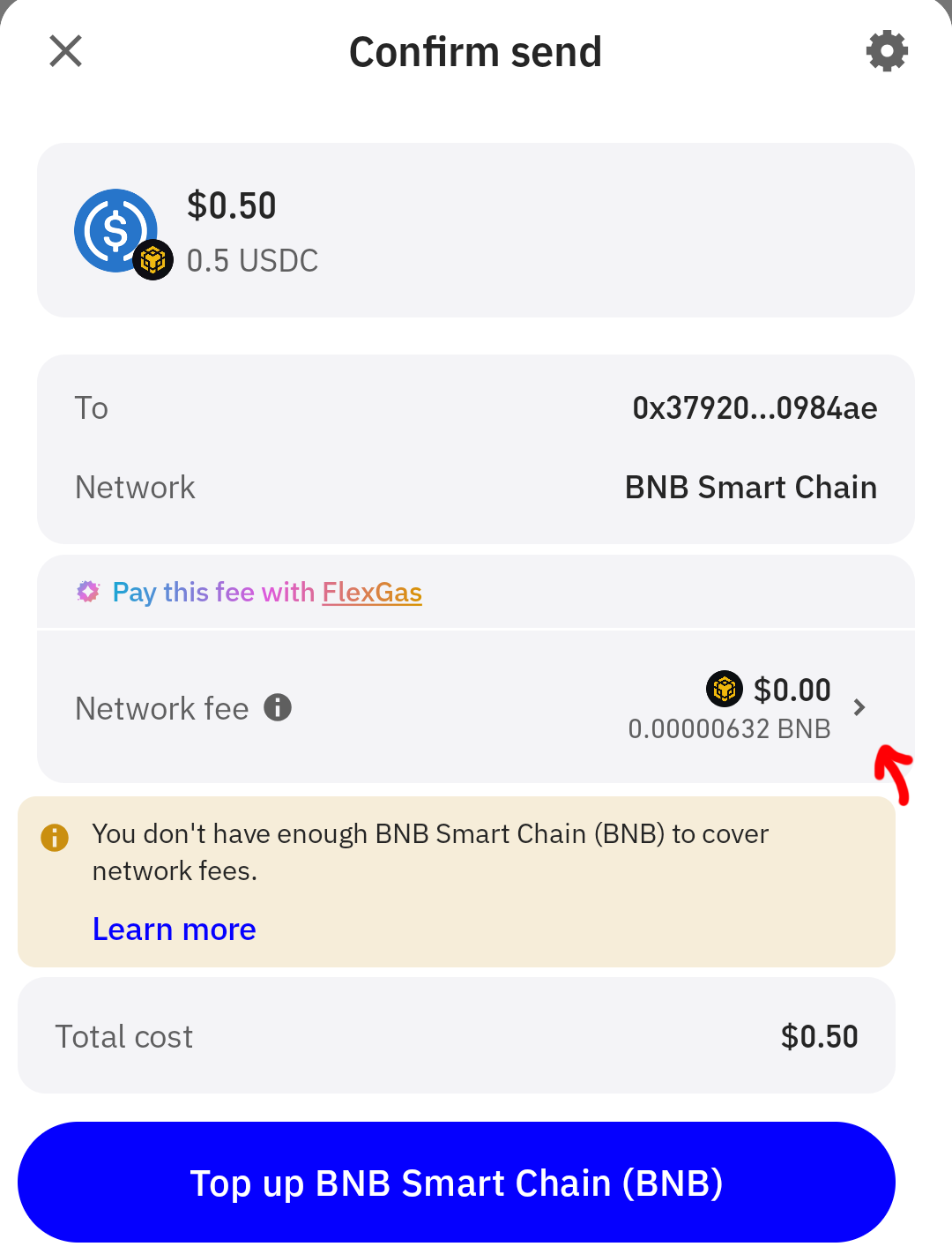Tap the Top up BNB Smart Chain button
Image resolution: width=952 pixels, height=1254 pixels.
[457, 1182]
